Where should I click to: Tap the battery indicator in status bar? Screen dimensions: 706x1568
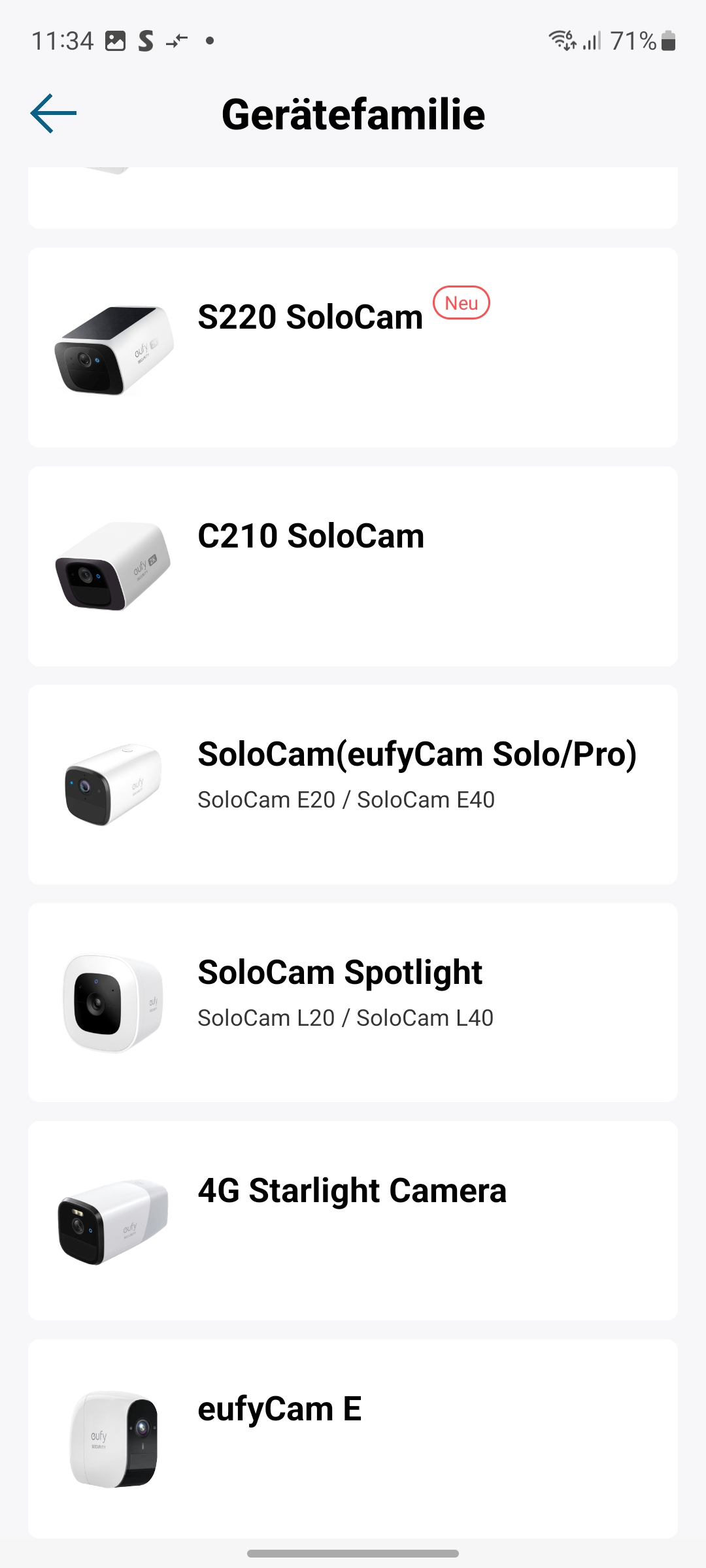click(x=668, y=41)
